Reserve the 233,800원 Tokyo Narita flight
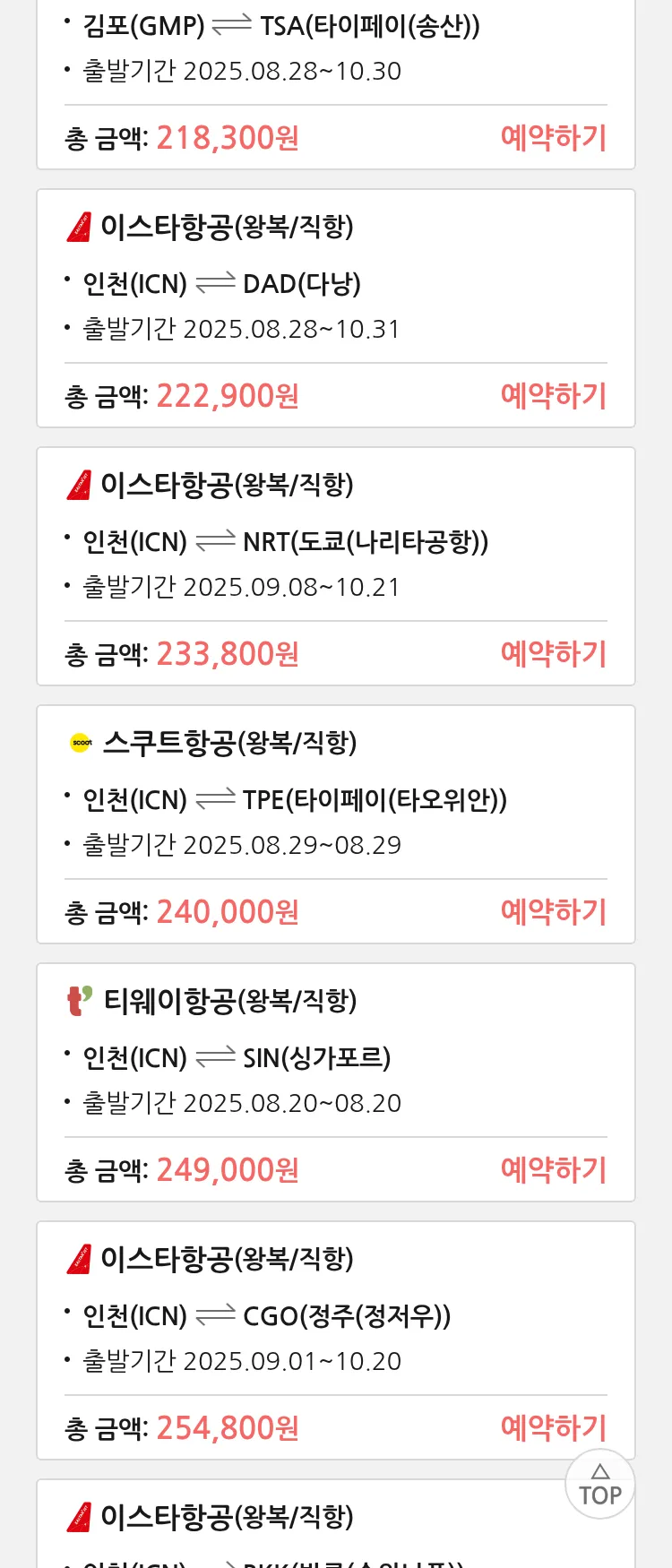Screen dimensions: 672x1568 pyautogui.click(x=553, y=654)
